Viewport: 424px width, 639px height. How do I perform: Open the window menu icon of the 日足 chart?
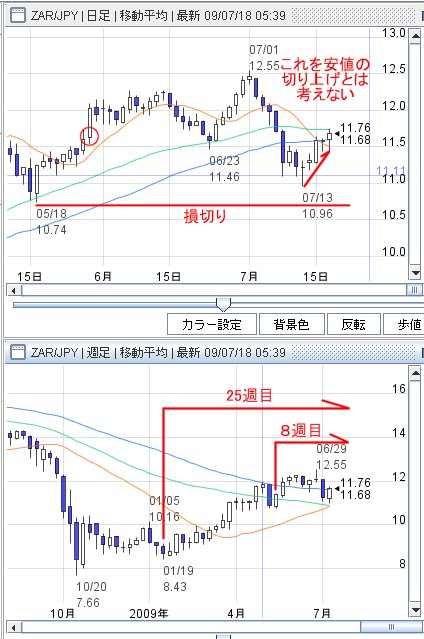tap(18, 16)
